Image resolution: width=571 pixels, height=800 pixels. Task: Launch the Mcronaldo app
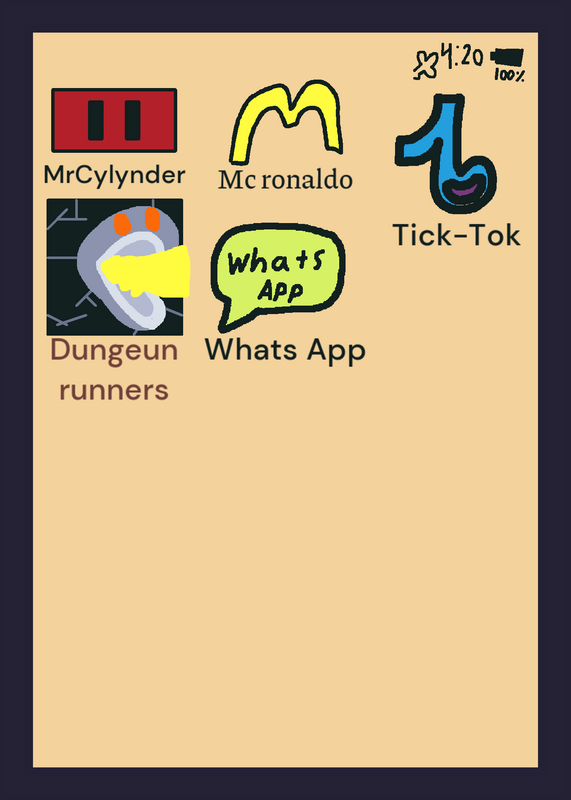[285, 121]
